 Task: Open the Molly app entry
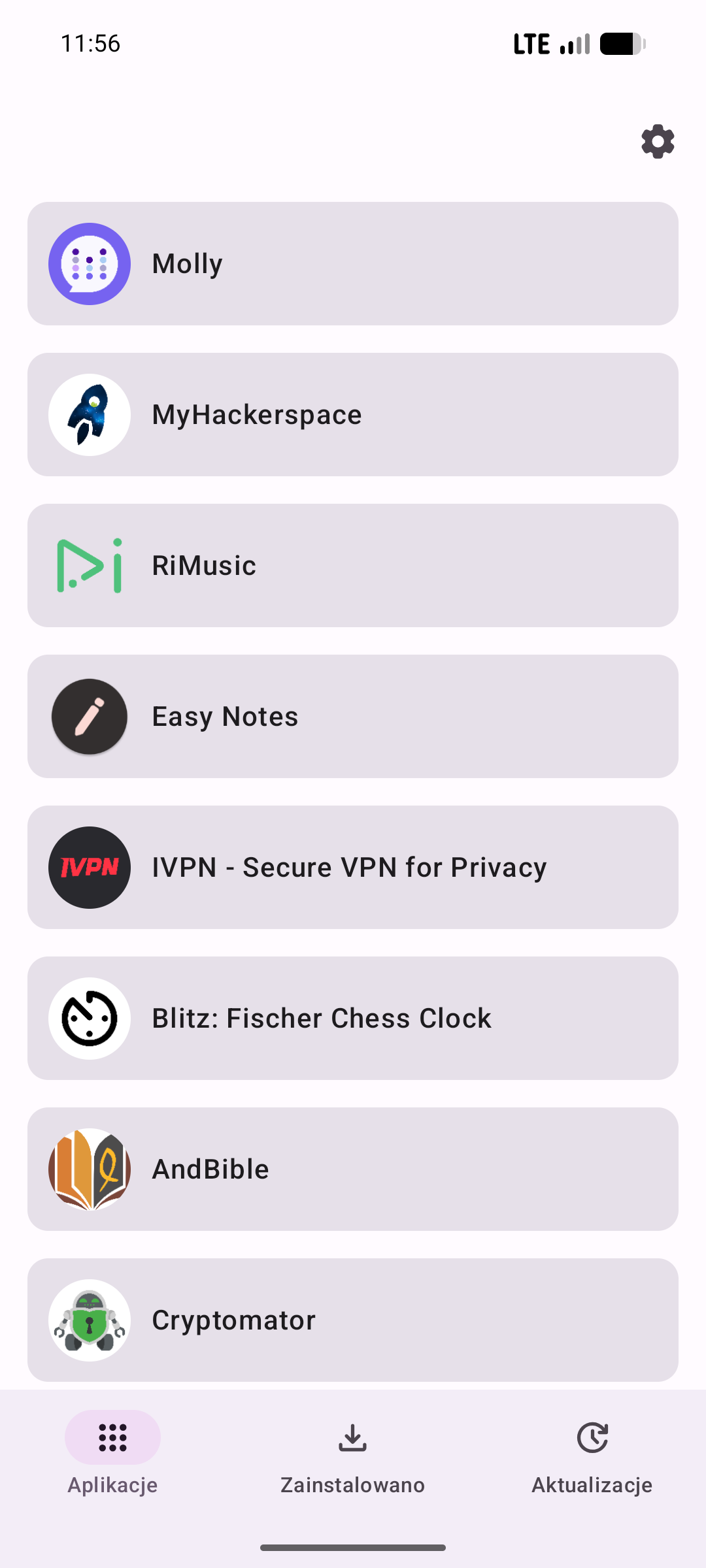click(x=353, y=264)
